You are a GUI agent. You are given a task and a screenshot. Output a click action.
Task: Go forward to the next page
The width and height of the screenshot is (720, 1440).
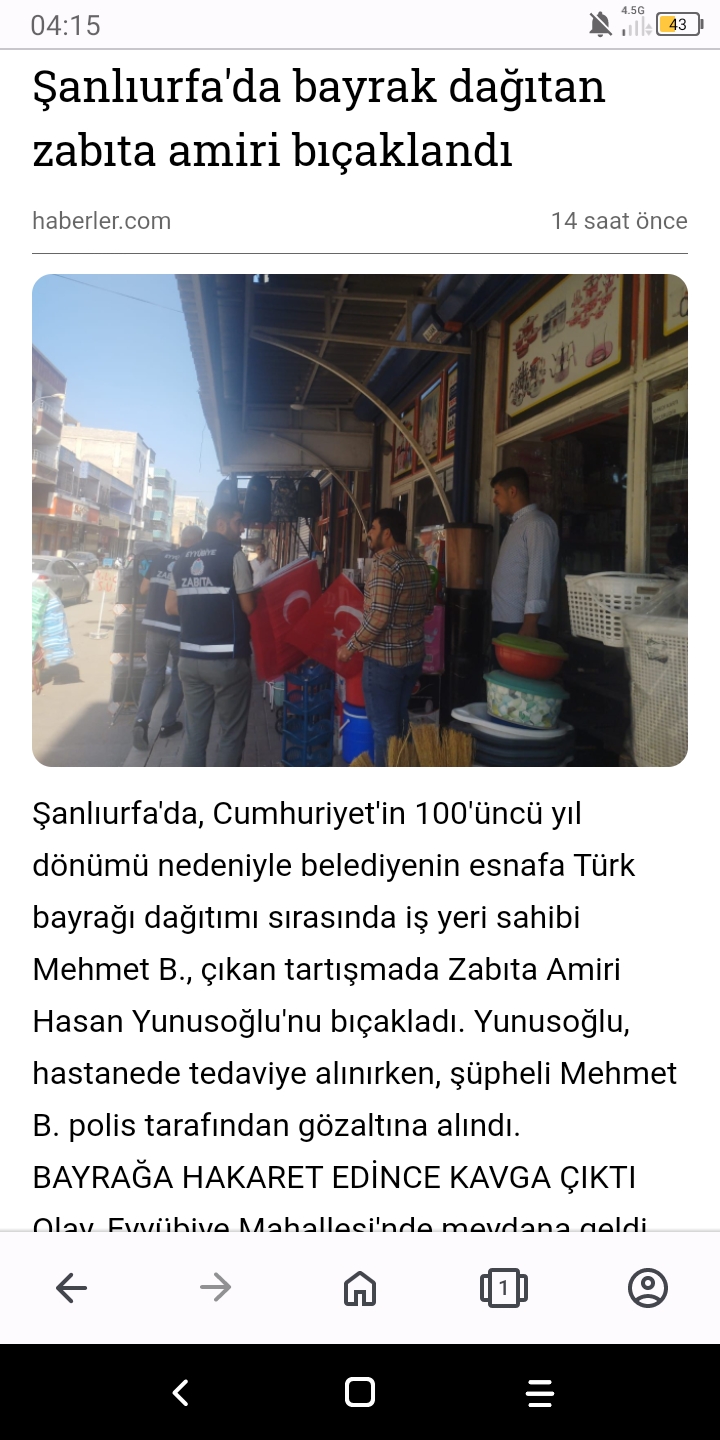[215, 1288]
